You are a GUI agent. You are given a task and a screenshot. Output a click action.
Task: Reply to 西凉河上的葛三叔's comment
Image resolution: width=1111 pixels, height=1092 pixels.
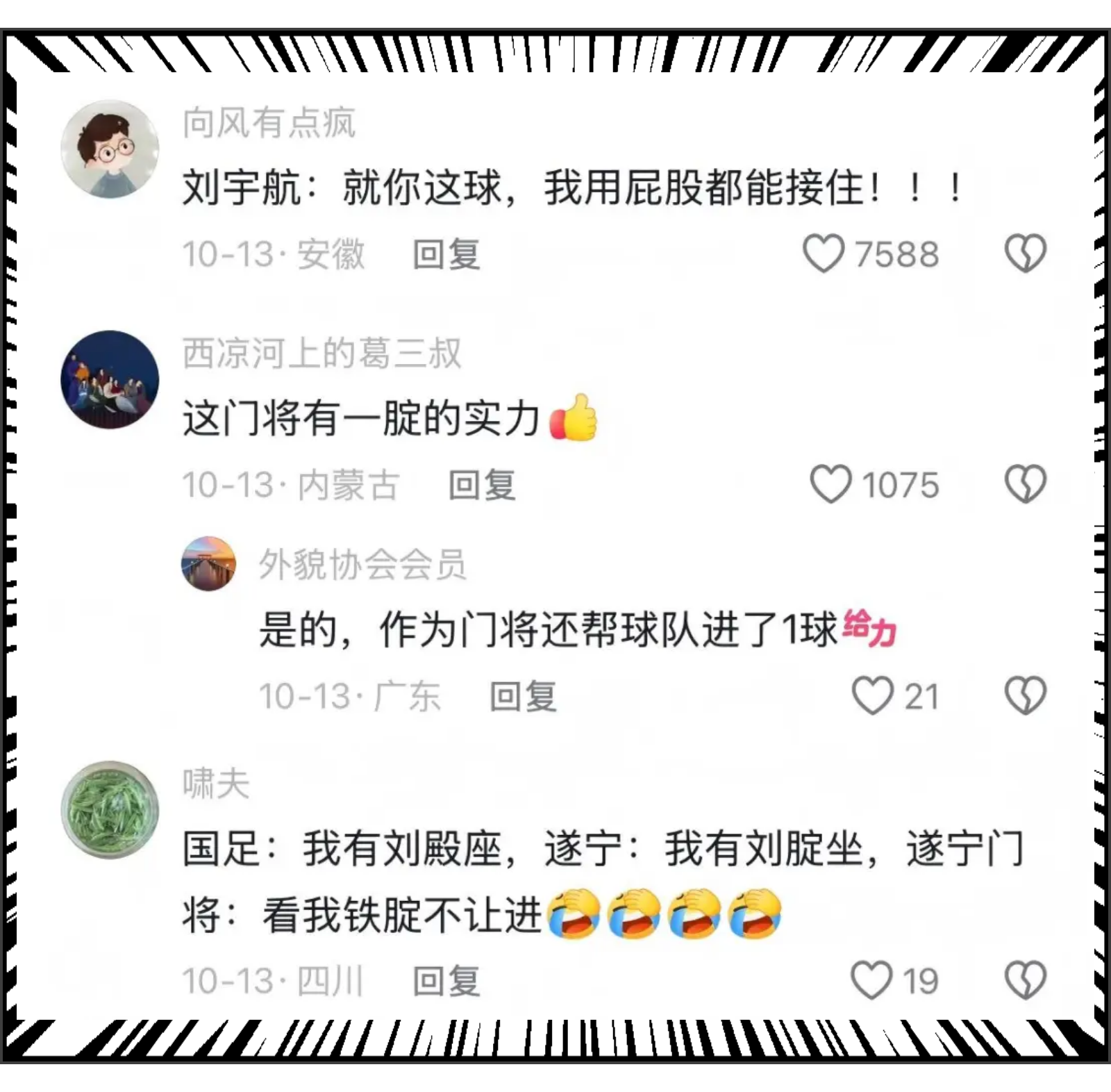click(x=481, y=485)
